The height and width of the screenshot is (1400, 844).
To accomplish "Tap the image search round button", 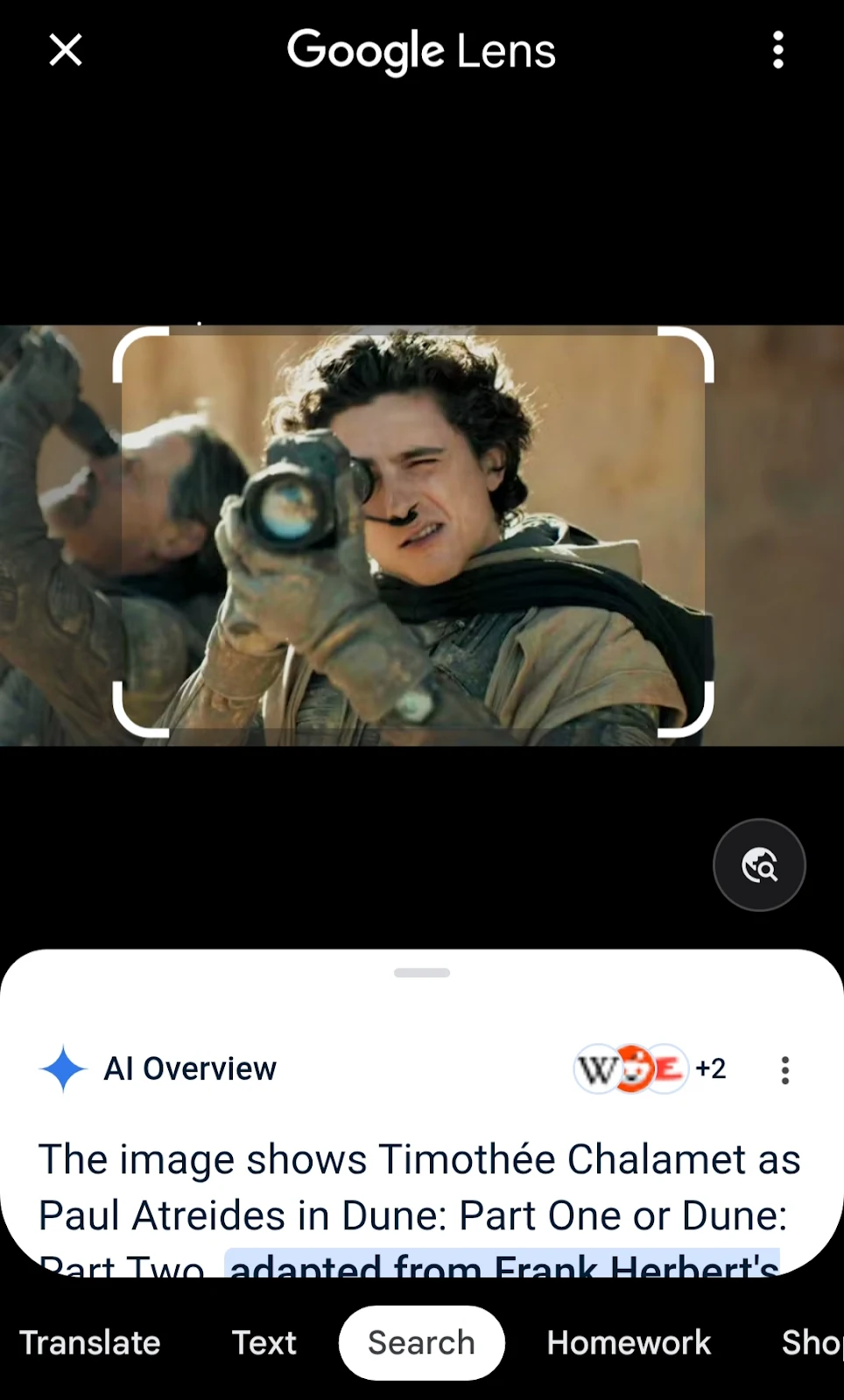I will pyautogui.click(x=759, y=865).
